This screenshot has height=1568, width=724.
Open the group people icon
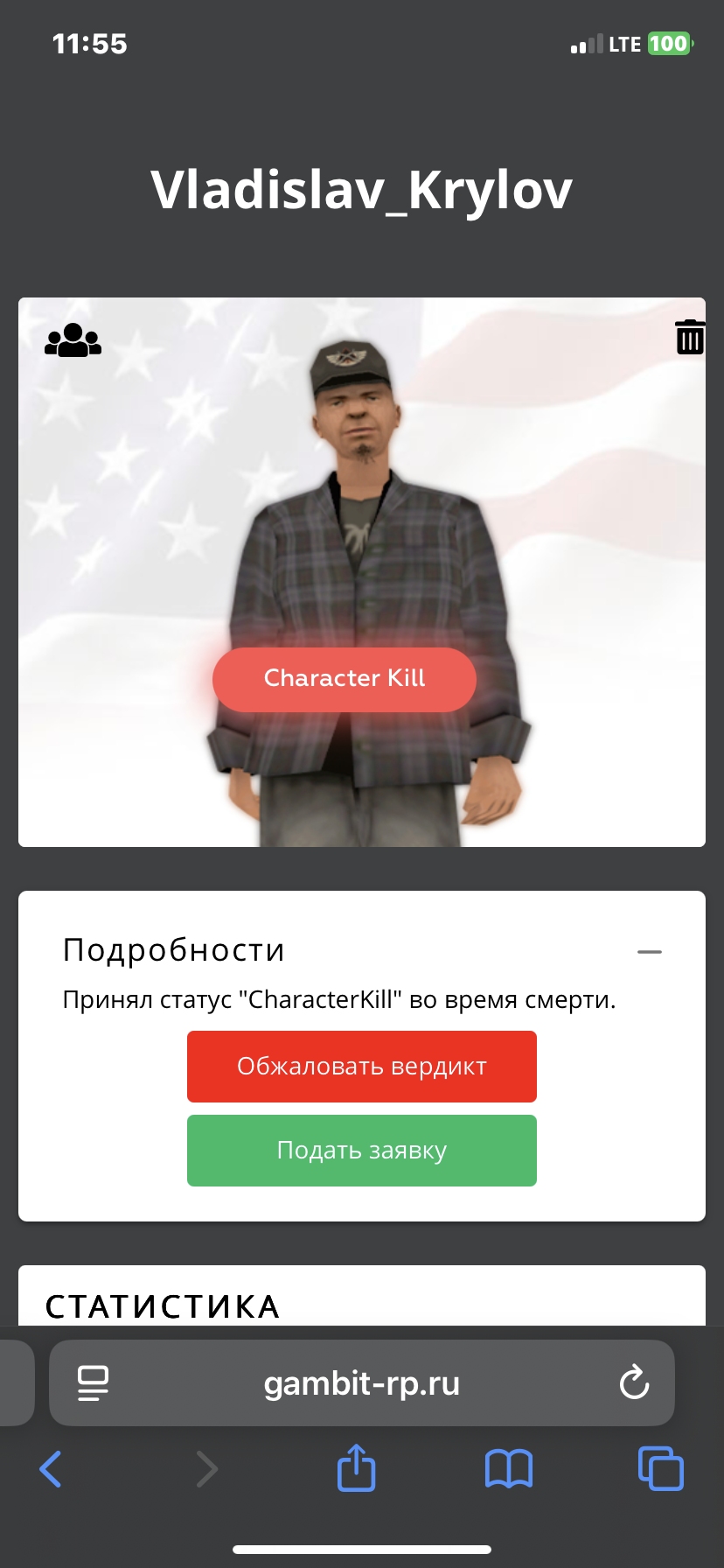(73, 340)
